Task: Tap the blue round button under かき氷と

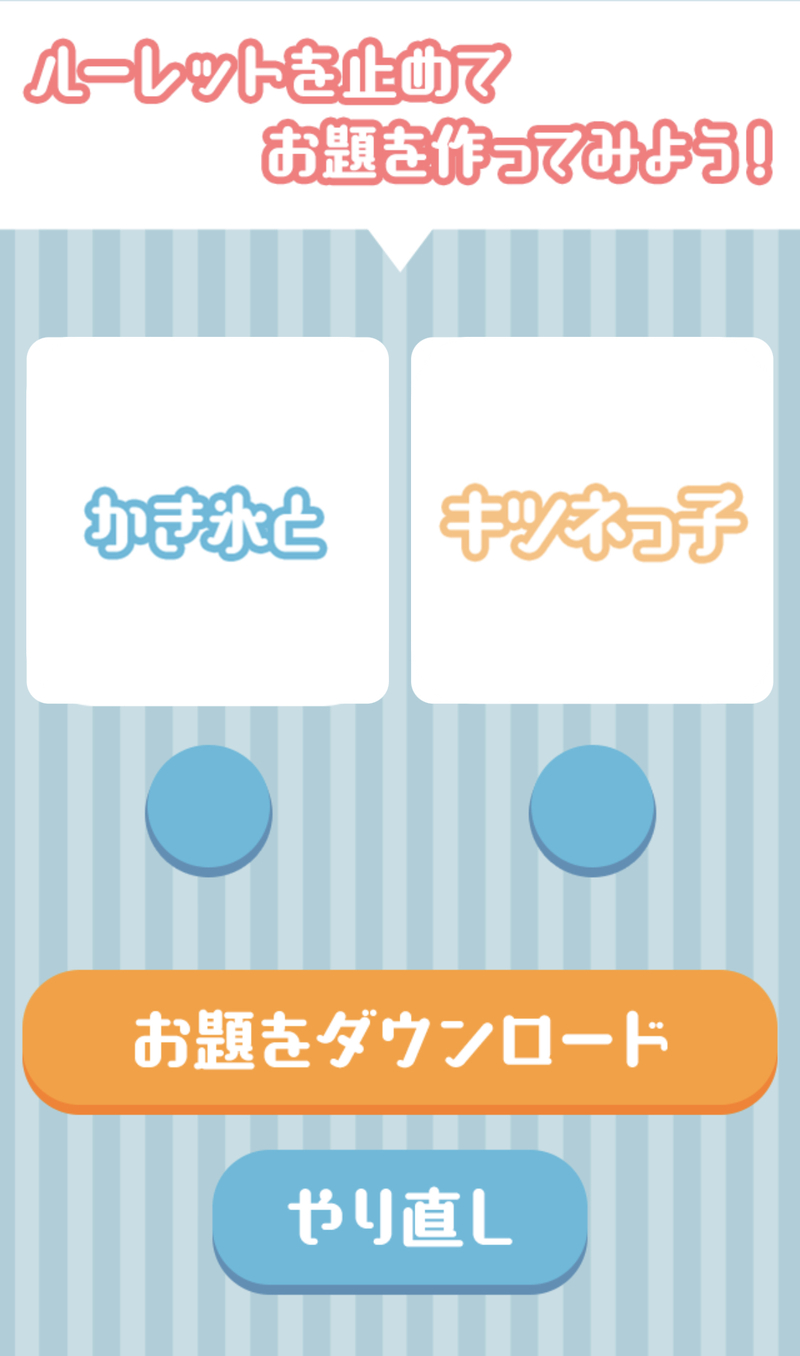Action: click(208, 808)
